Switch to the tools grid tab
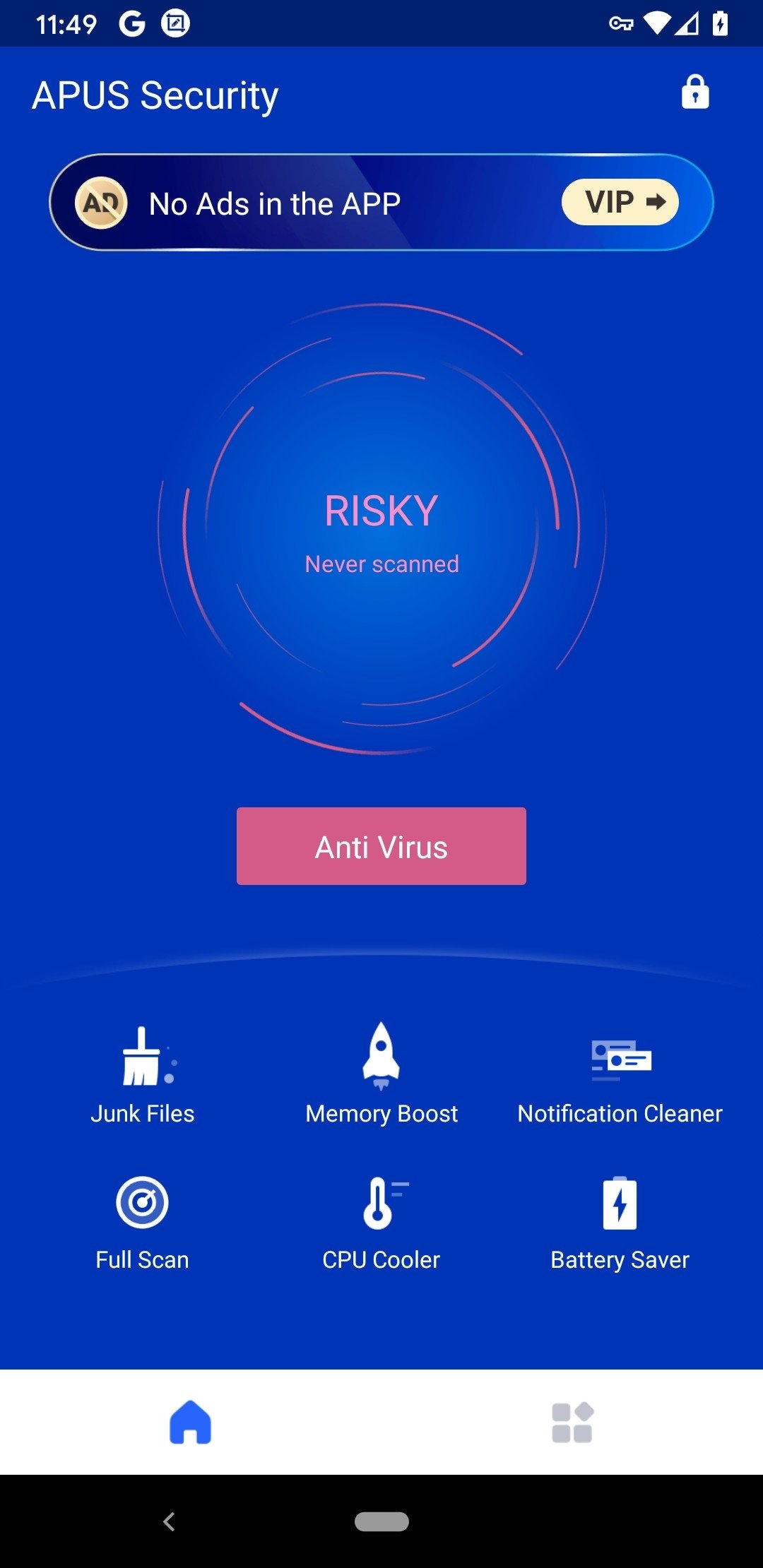The height and width of the screenshot is (1568, 763). (x=572, y=1422)
